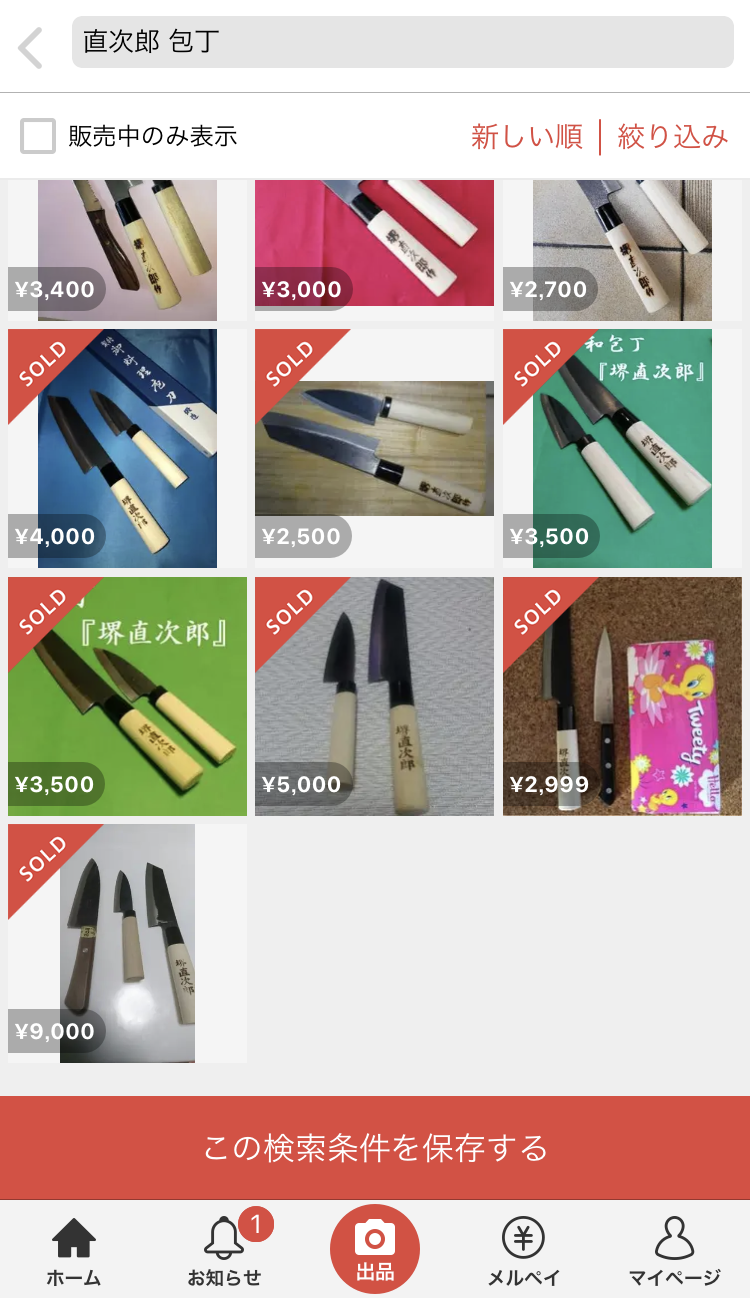Screen dimensions: 750x1298
Task: Open the ¥2,700 knife listing
Action: [622, 250]
